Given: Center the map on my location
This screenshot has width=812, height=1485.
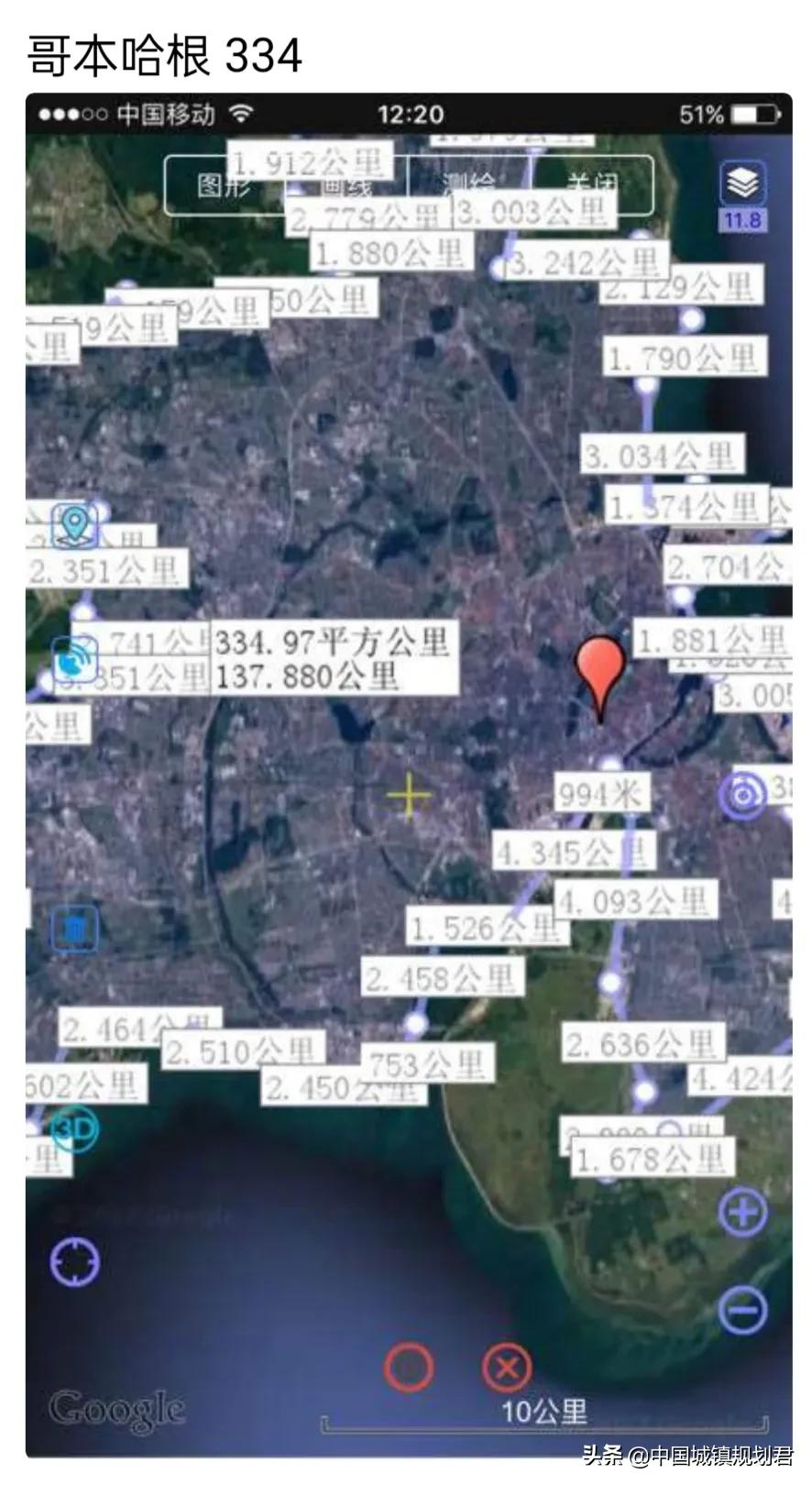Looking at the screenshot, I should click(74, 1261).
